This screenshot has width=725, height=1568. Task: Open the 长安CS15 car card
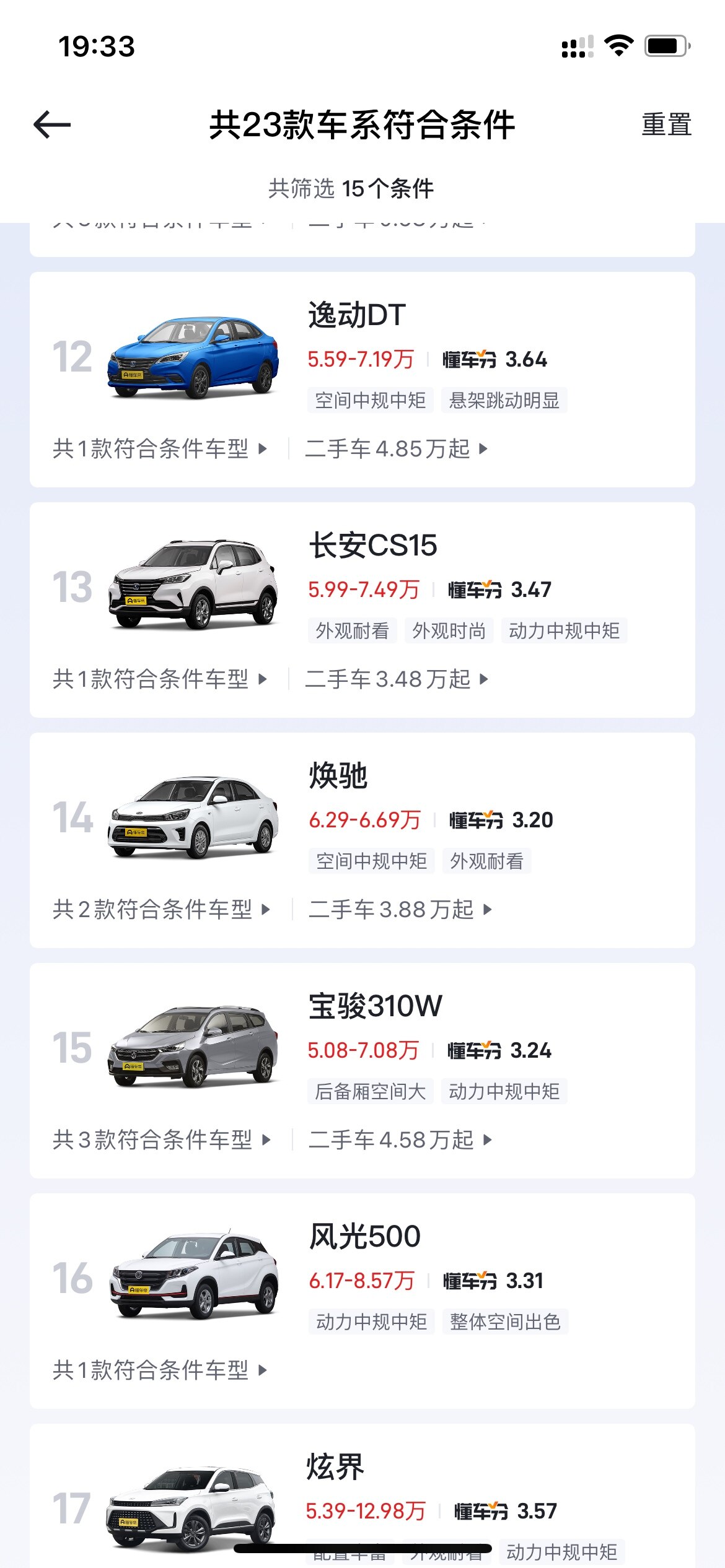click(372, 546)
